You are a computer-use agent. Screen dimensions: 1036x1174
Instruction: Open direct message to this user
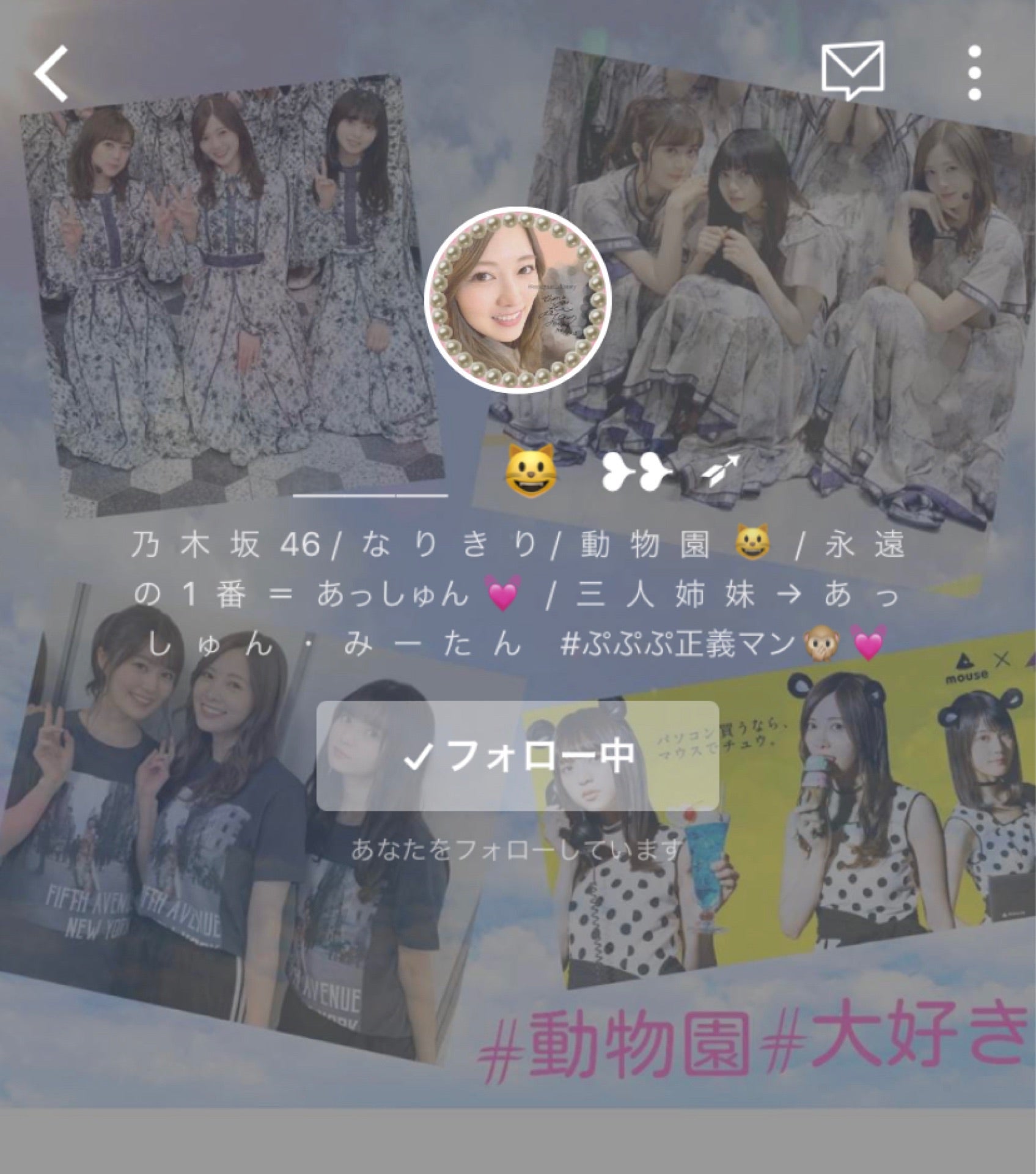pos(852,70)
